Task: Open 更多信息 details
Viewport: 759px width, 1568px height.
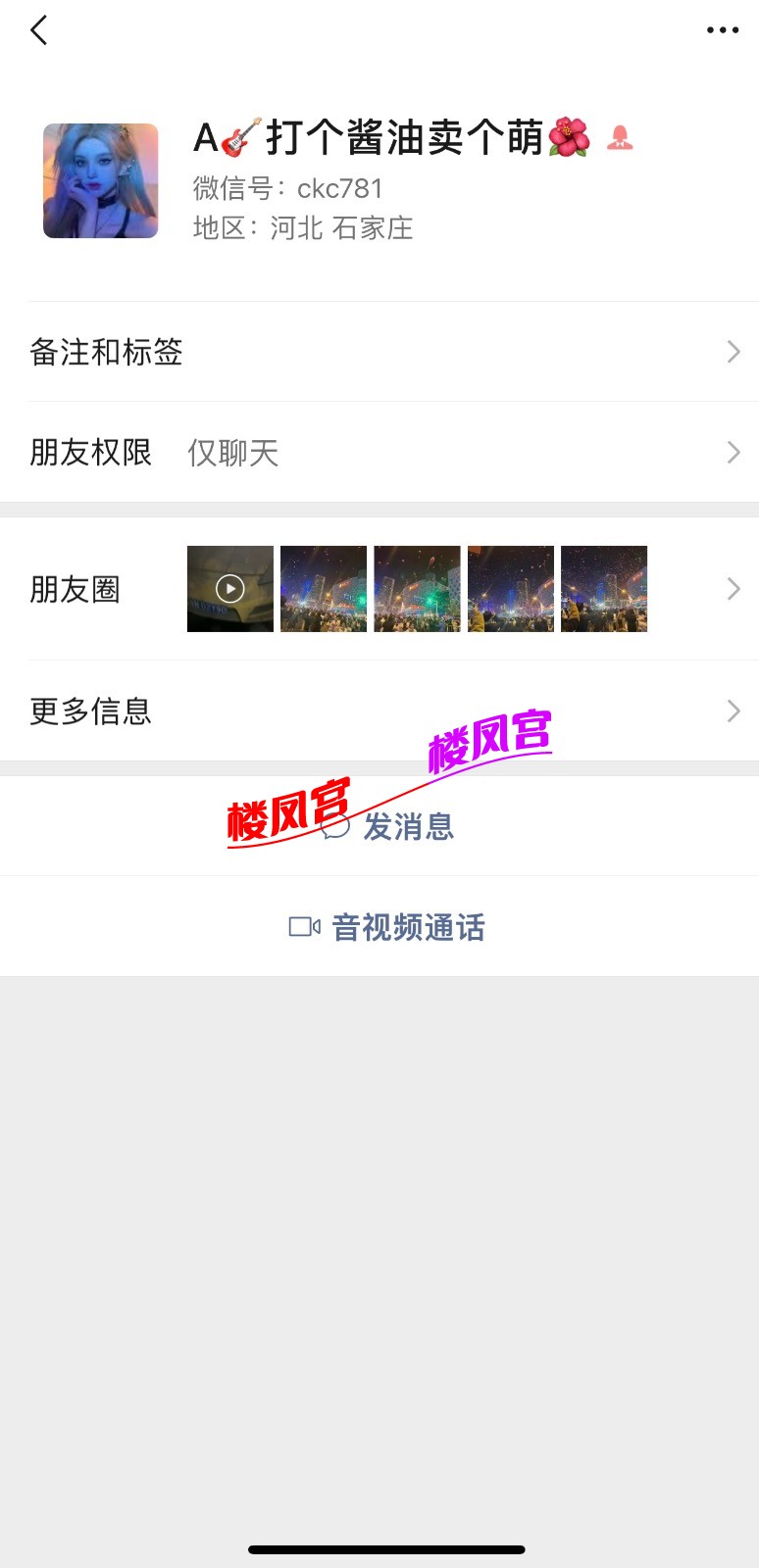Action: coord(379,710)
